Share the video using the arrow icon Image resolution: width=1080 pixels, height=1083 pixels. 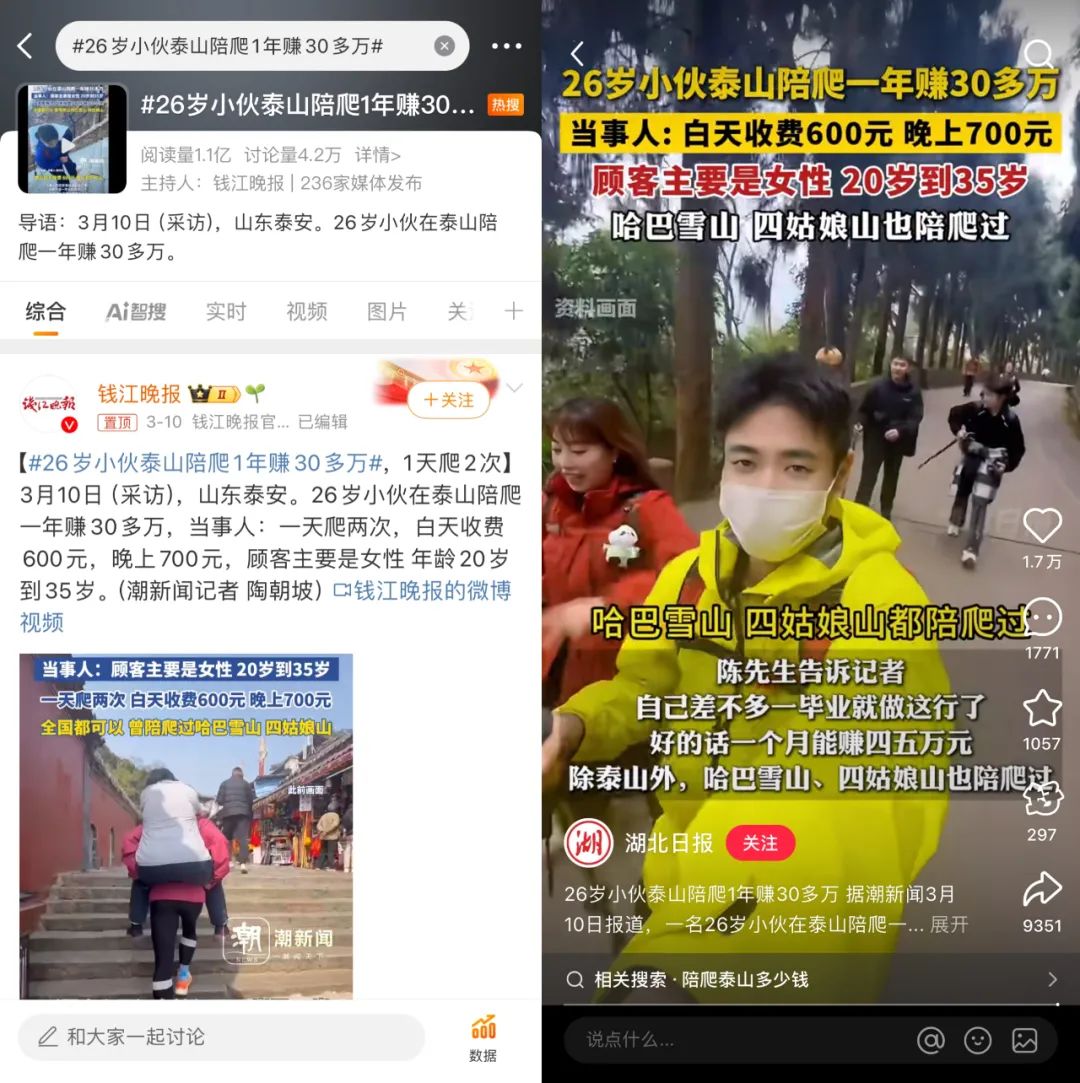(x=1042, y=890)
